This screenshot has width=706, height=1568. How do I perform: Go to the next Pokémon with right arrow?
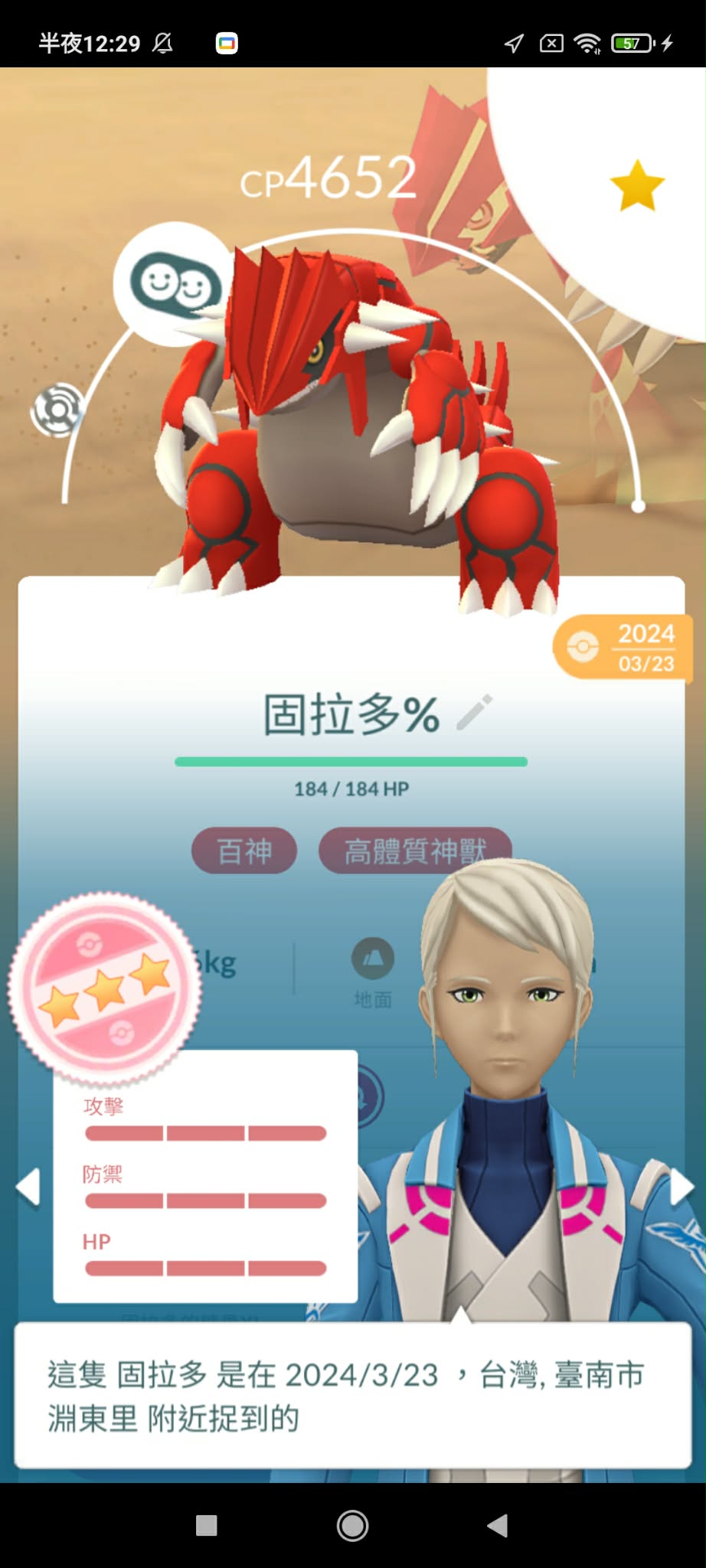tap(680, 1187)
